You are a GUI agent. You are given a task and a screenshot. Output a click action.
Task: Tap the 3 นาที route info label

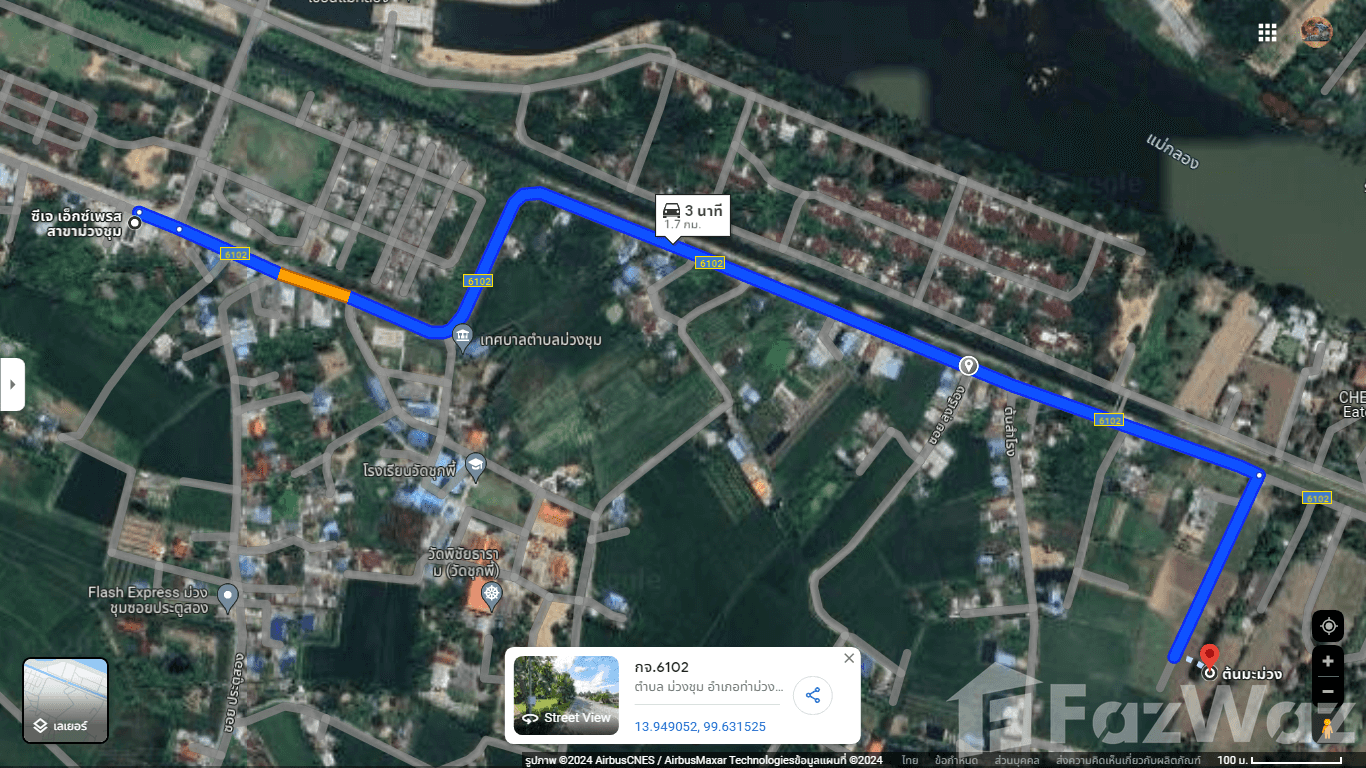pos(692,215)
